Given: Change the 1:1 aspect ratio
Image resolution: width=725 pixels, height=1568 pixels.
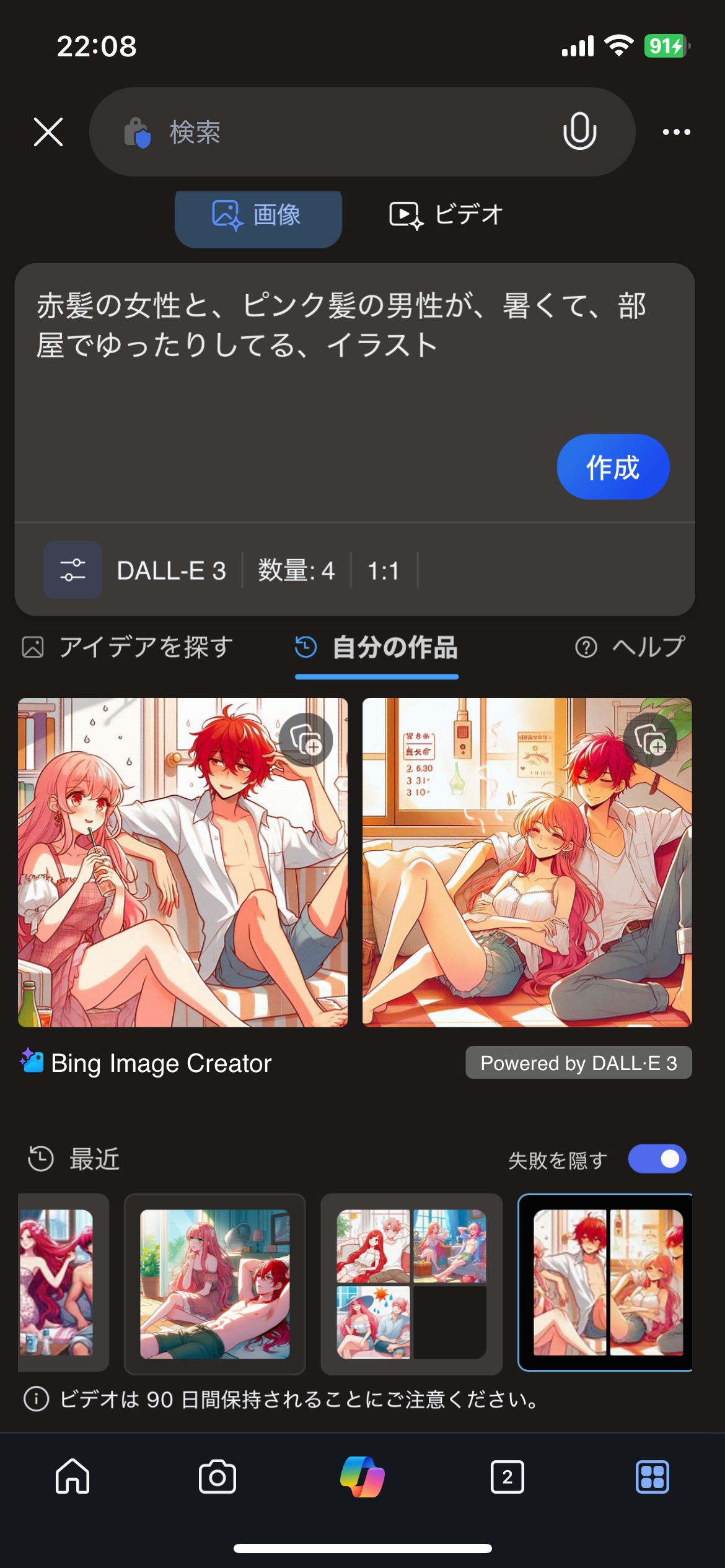Looking at the screenshot, I should 383,570.
